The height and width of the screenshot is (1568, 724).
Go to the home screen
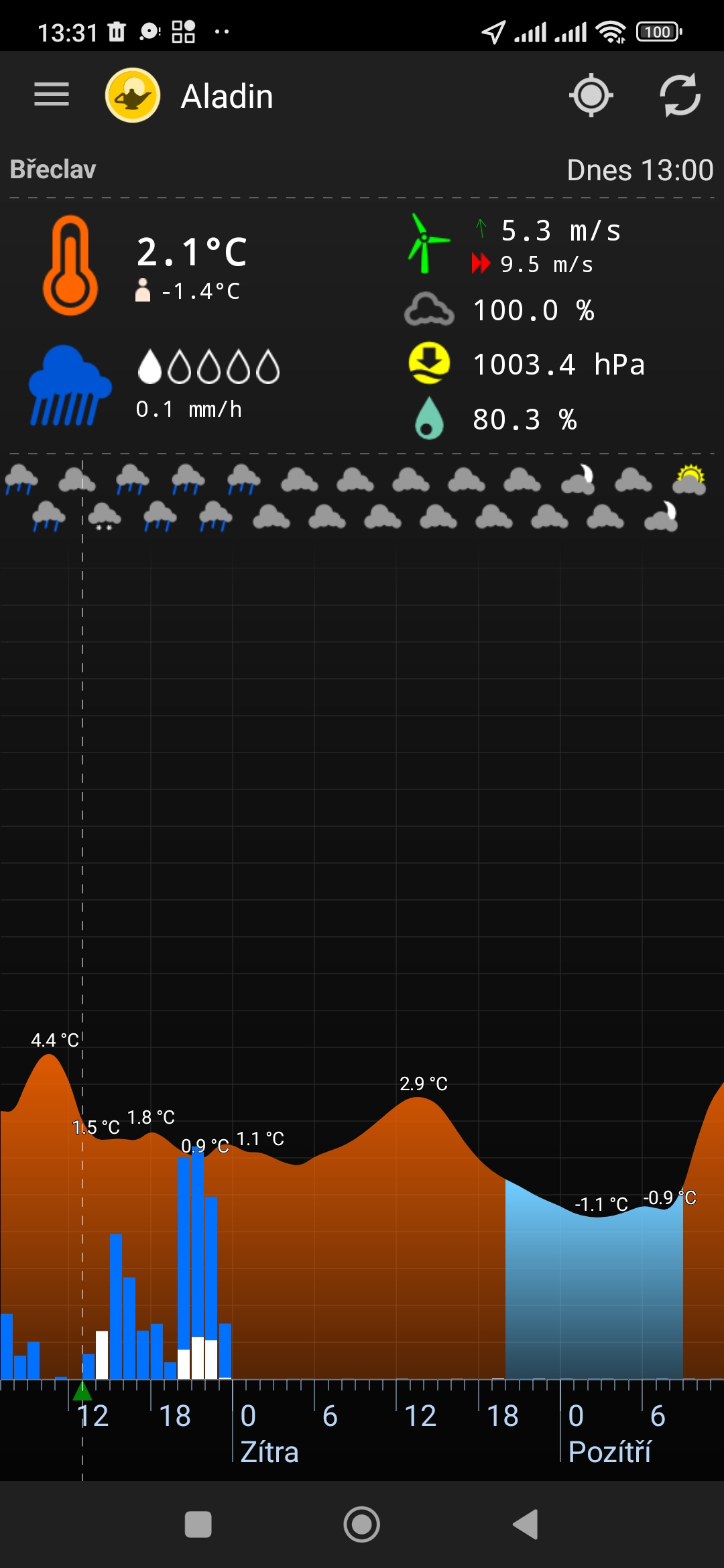pyautogui.click(x=362, y=1524)
